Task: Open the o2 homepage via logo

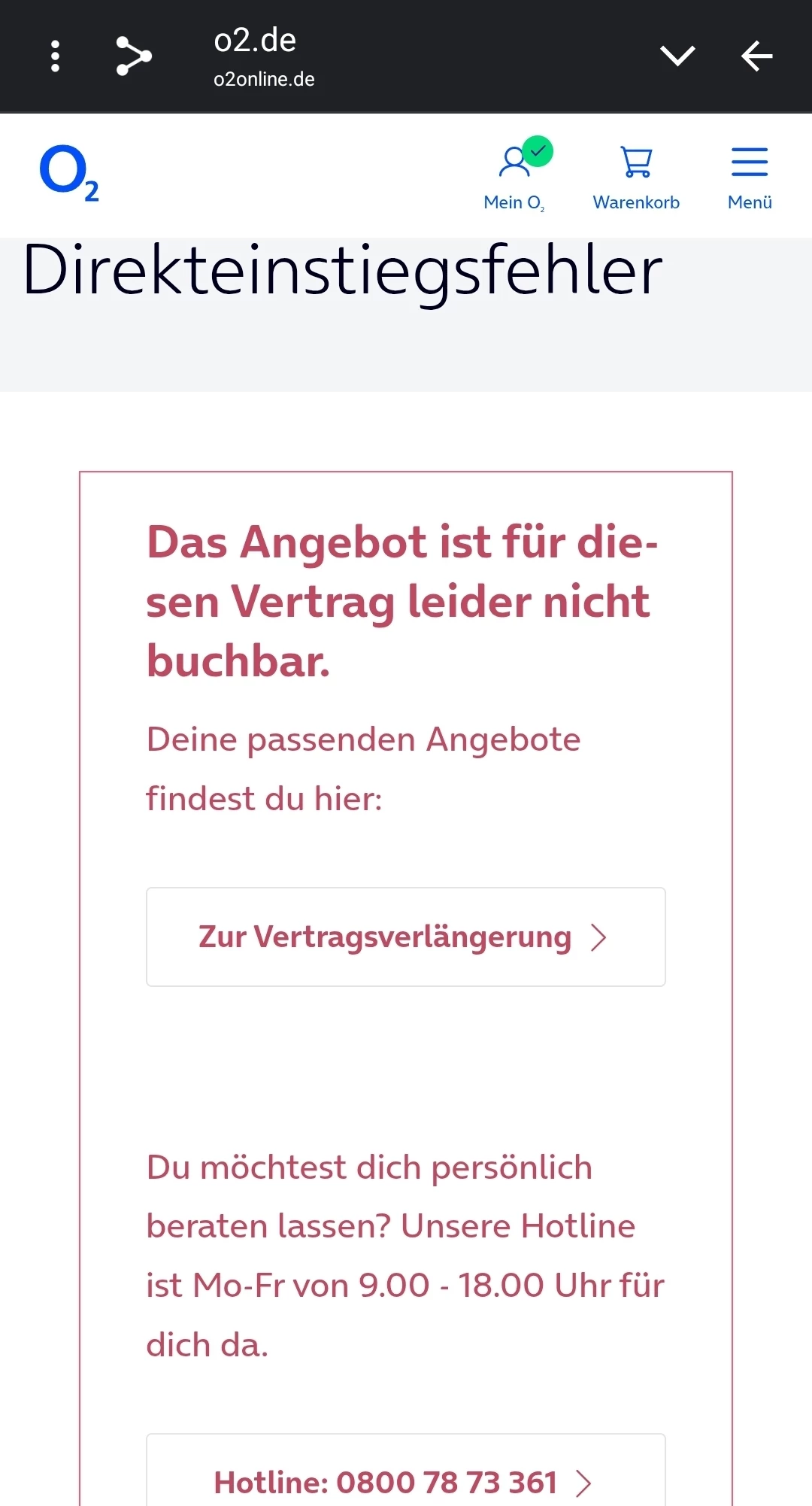Action: (x=69, y=173)
